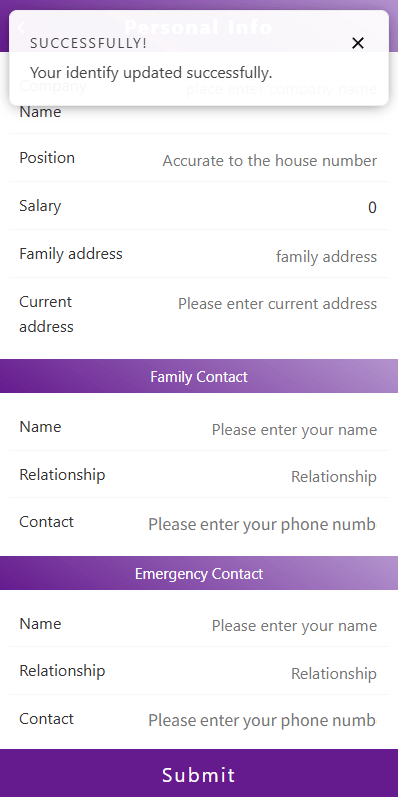Submit the personal info form
The height and width of the screenshot is (797, 398).
199,773
